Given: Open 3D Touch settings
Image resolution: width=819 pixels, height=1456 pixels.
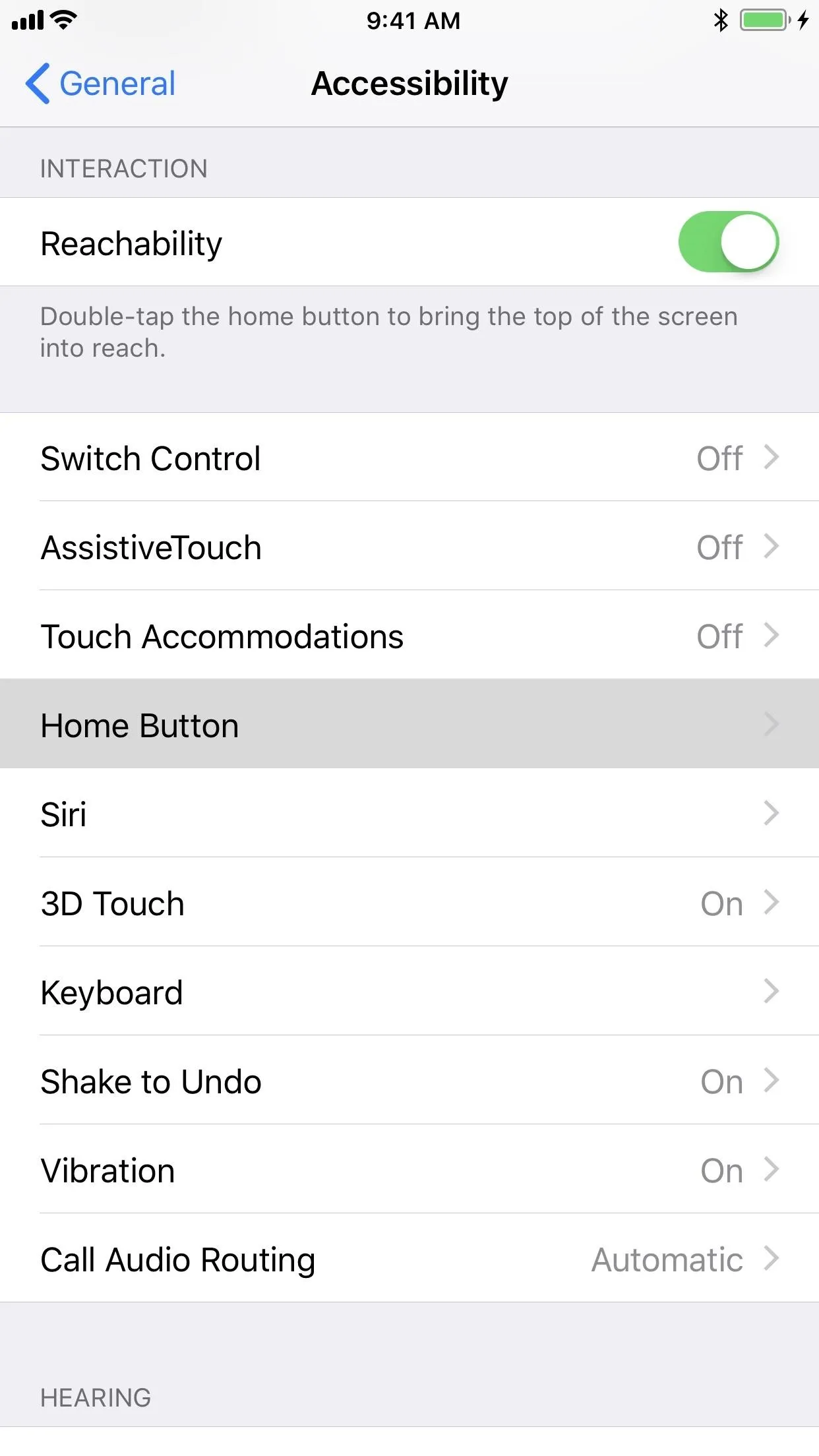Looking at the screenshot, I should click(409, 903).
